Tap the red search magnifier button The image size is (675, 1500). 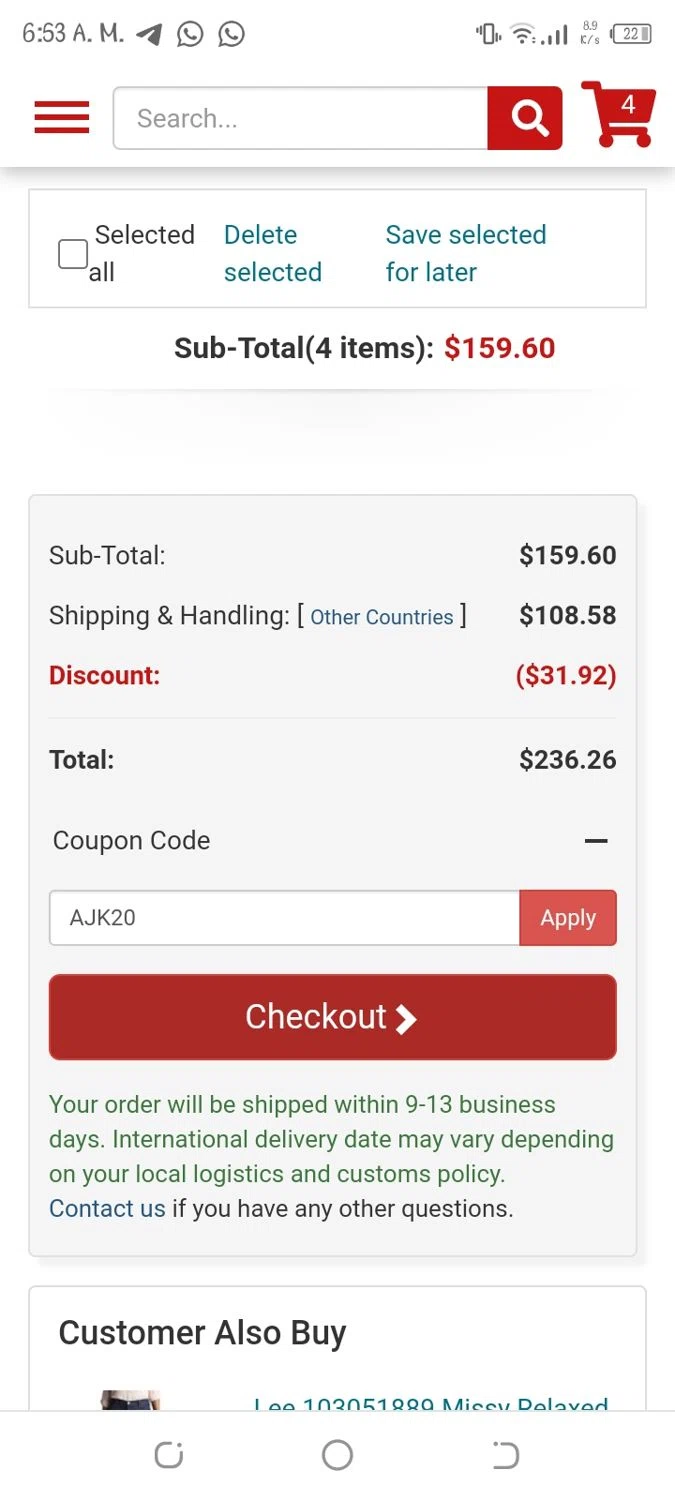(x=525, y=118)
